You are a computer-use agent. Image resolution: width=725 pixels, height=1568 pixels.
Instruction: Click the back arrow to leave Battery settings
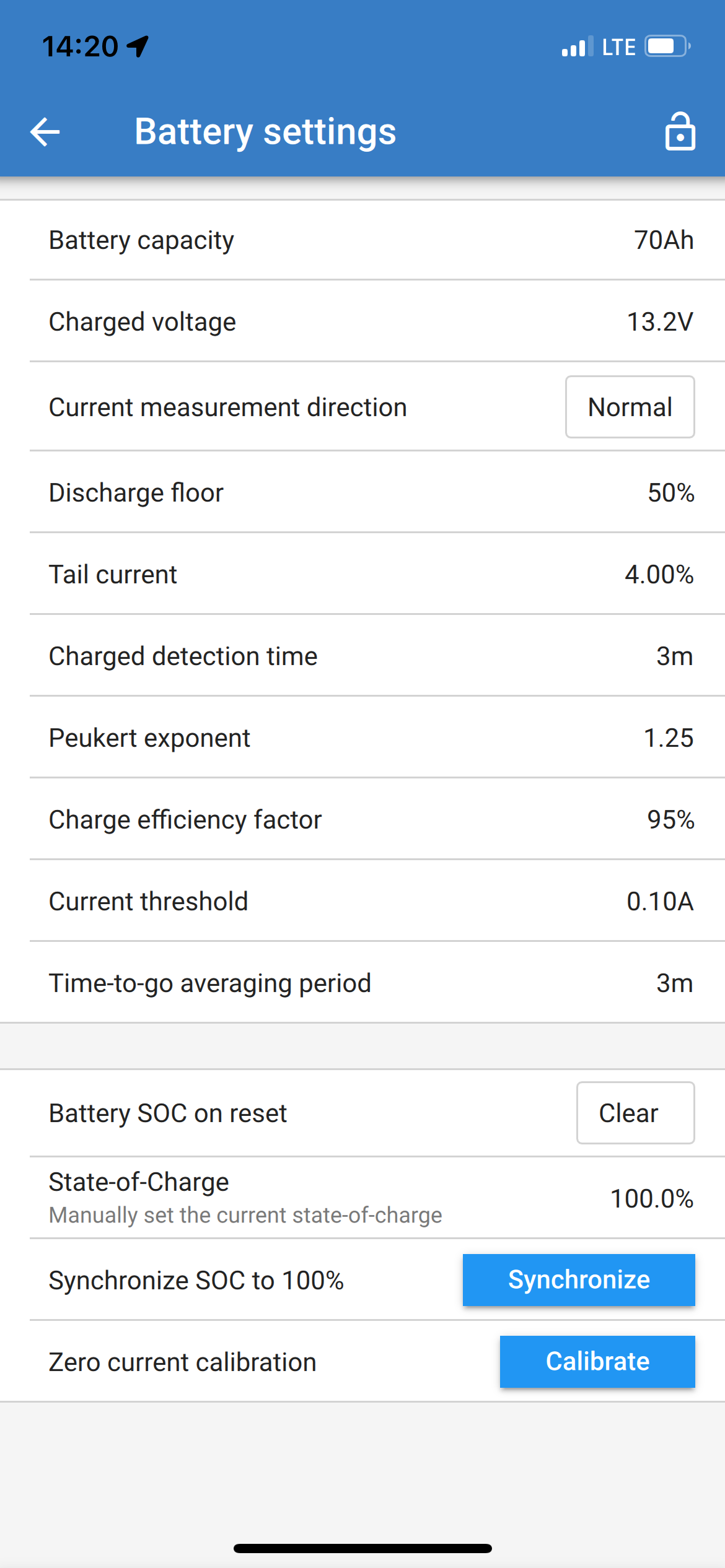click(x=44, y=132)
